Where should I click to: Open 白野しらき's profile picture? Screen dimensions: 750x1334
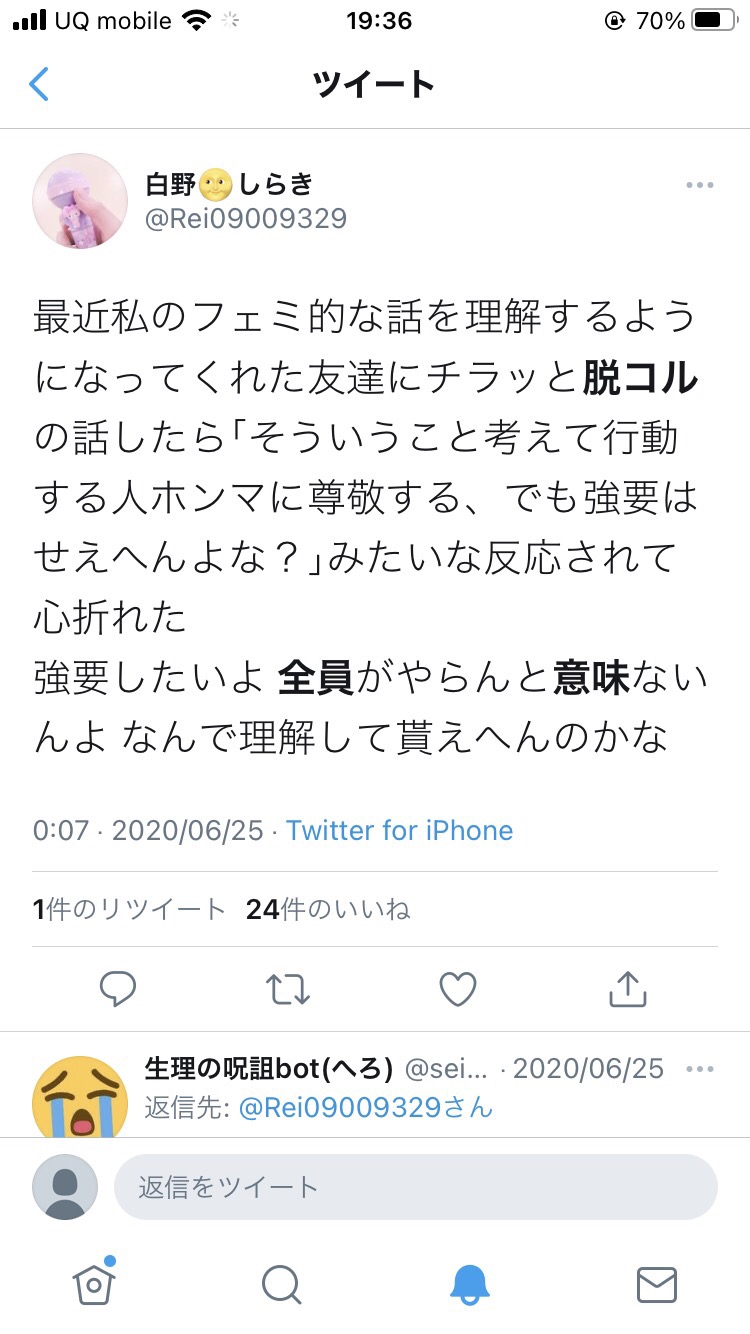80,200
